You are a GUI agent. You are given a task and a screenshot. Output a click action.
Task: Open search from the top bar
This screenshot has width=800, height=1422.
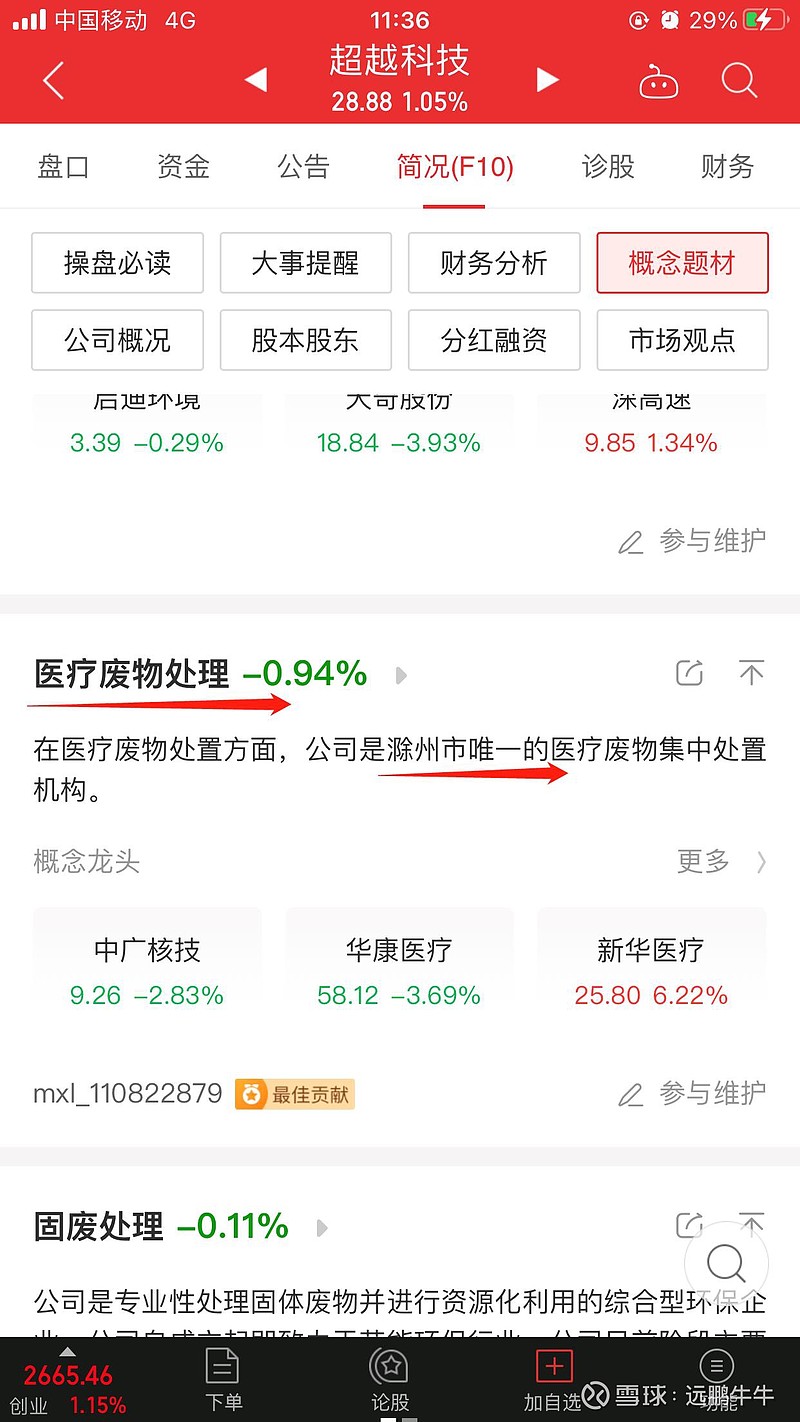coord(739,80)
